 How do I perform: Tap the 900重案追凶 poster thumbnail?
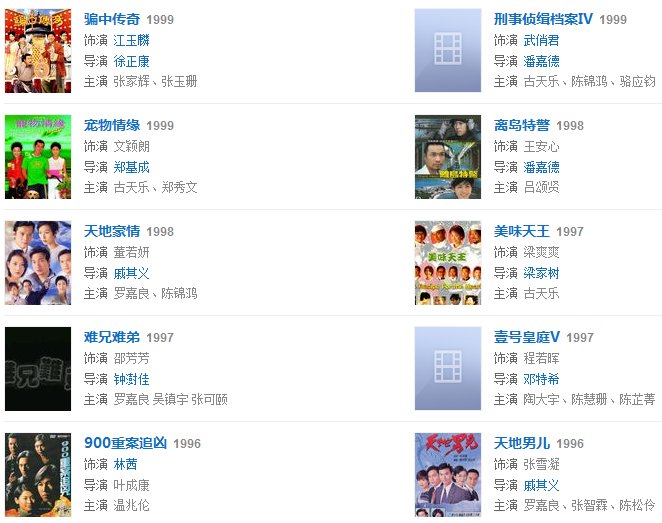pos(38,474)
